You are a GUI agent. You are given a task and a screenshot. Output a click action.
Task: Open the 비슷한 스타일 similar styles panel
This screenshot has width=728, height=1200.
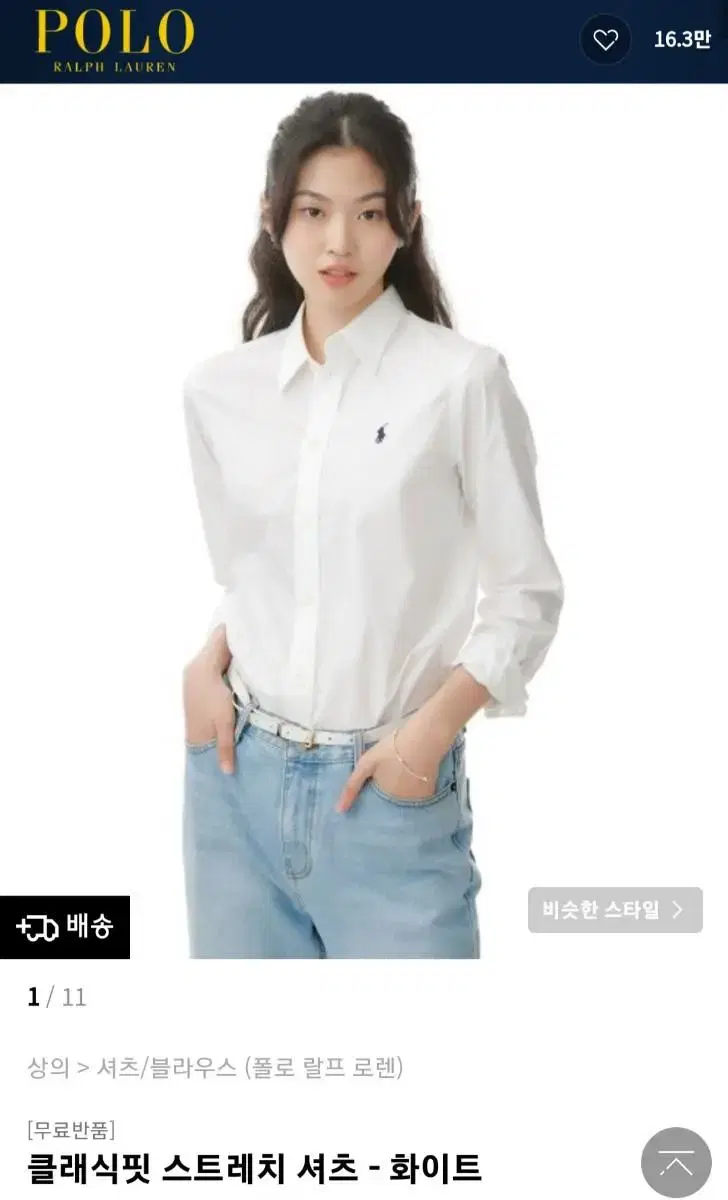coord(614,911)
